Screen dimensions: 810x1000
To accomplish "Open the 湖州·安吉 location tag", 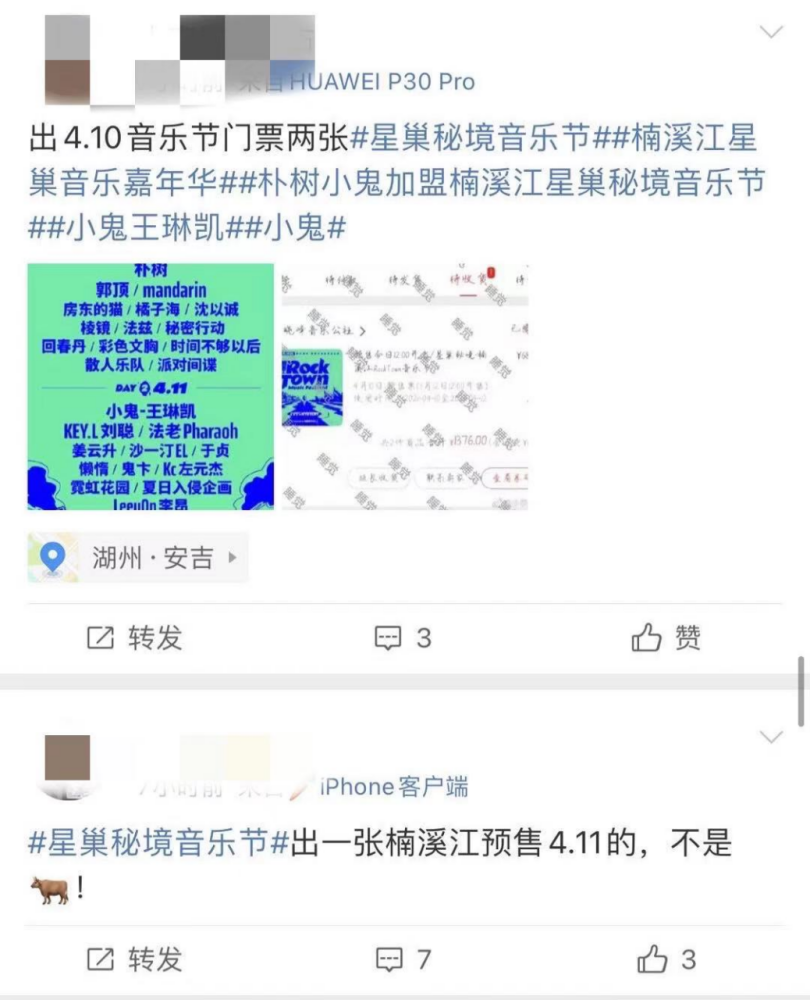I will (x=137, y=558).
